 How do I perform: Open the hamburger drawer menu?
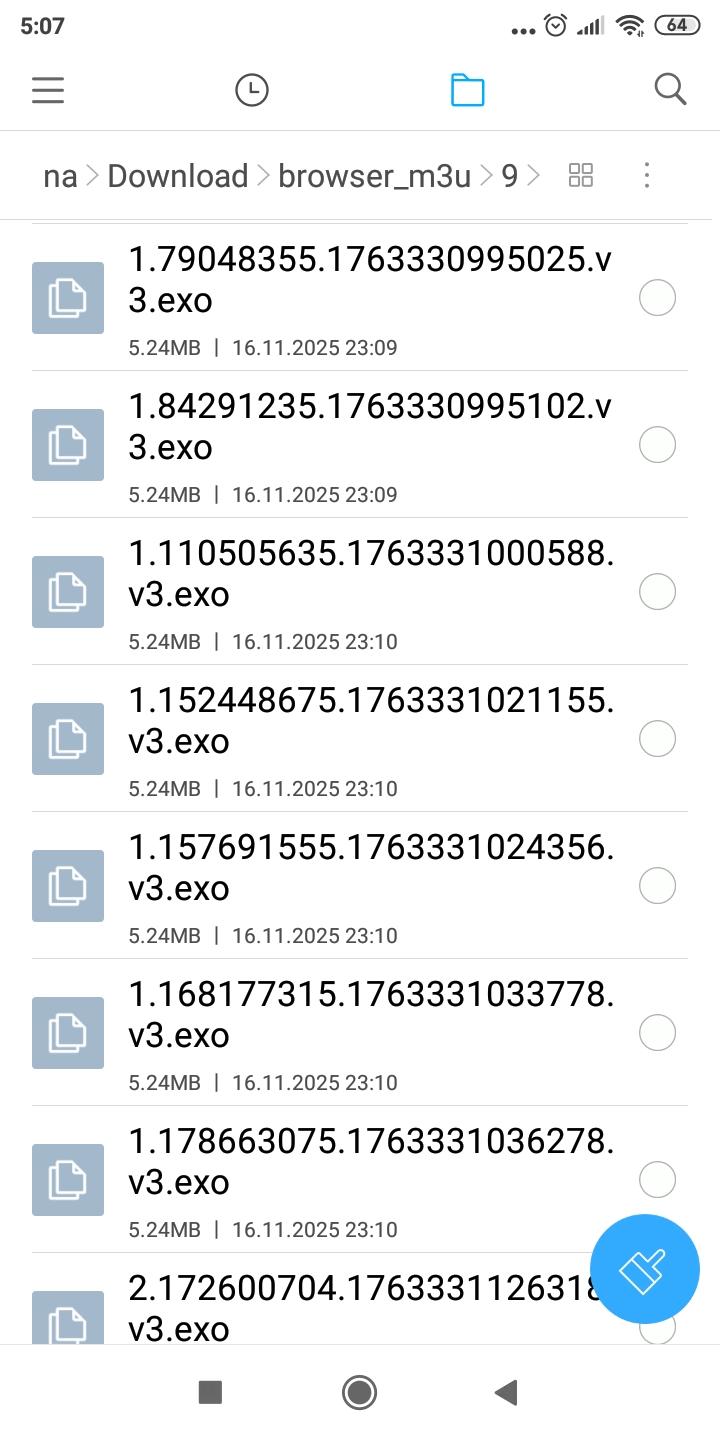click(48, 90)
